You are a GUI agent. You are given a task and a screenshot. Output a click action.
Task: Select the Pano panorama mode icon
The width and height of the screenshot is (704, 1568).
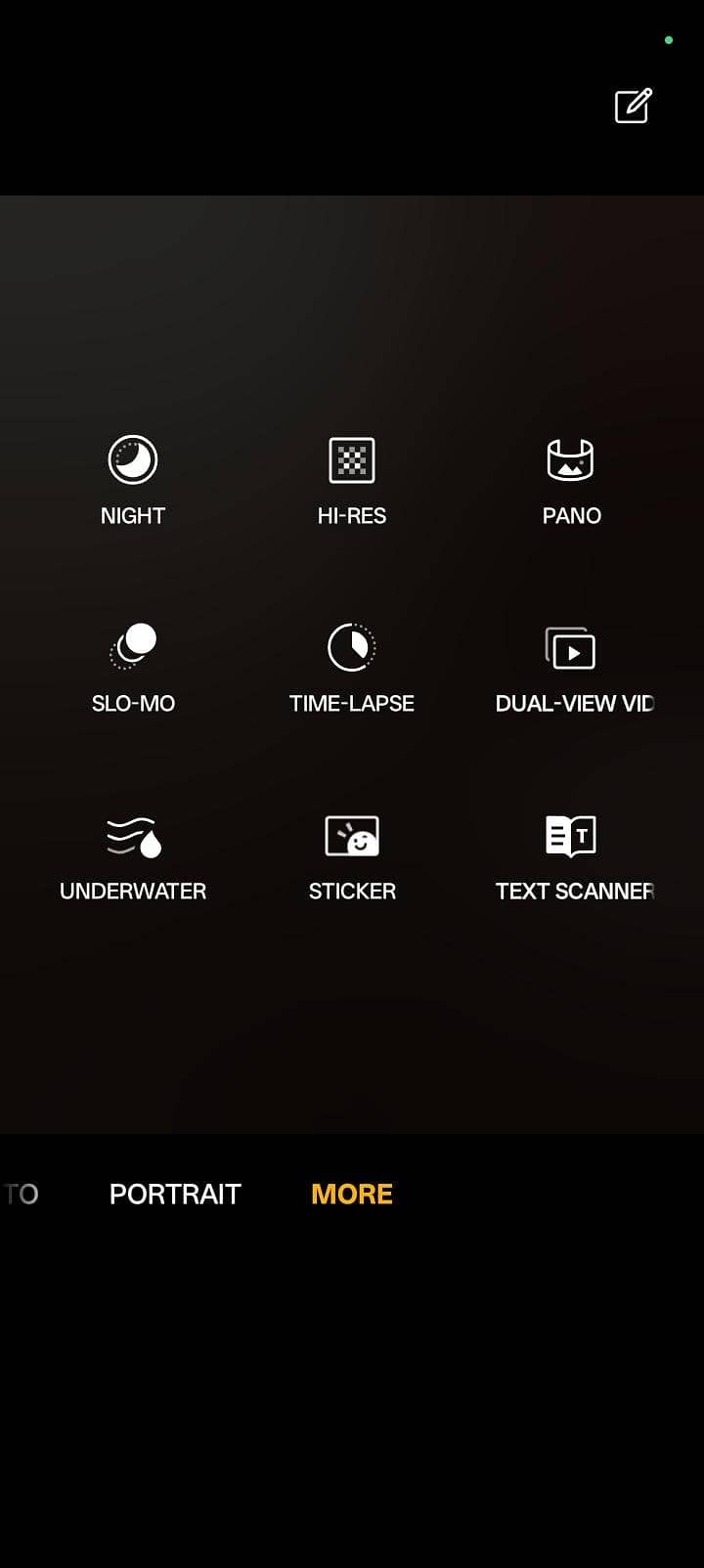pos(571,458)
